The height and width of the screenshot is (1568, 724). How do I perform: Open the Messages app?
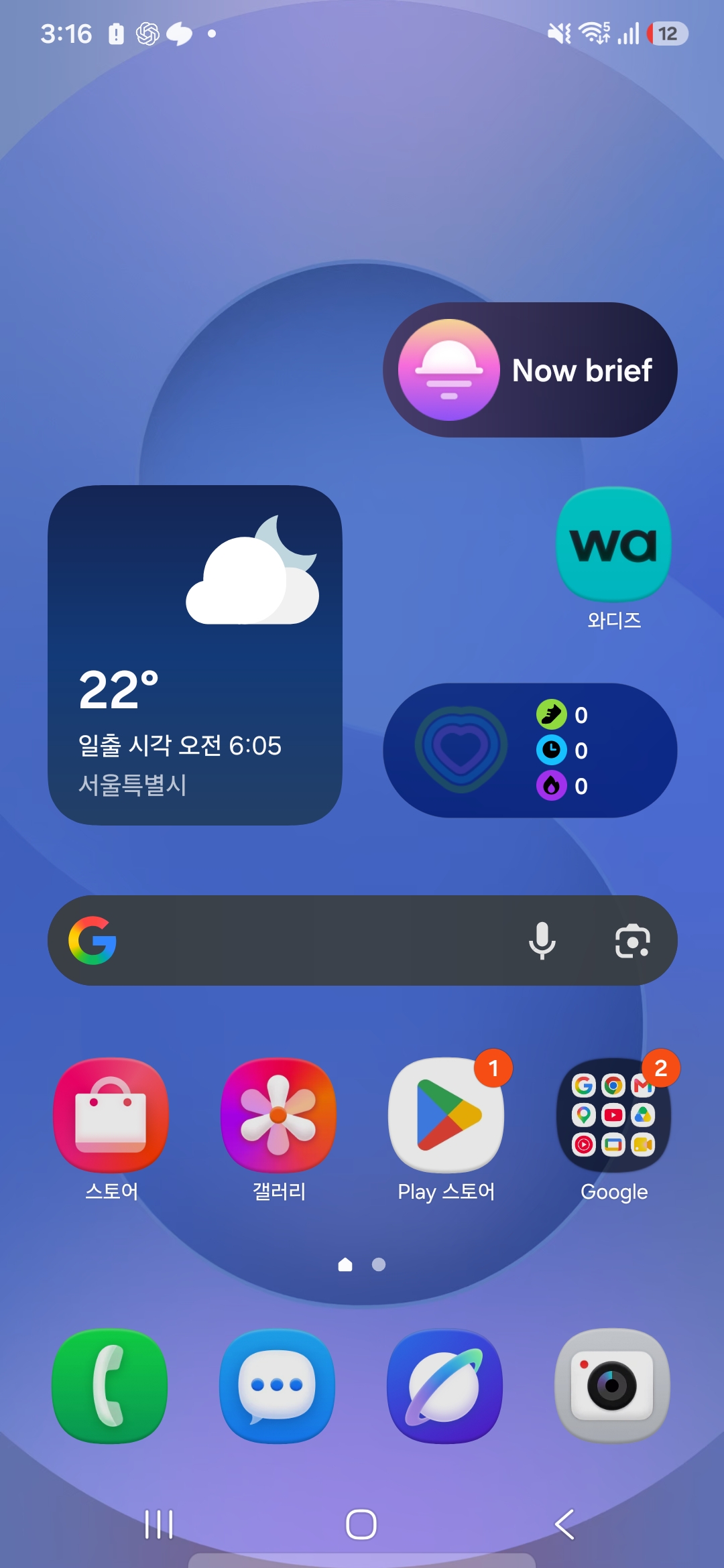click(278, 1386)
